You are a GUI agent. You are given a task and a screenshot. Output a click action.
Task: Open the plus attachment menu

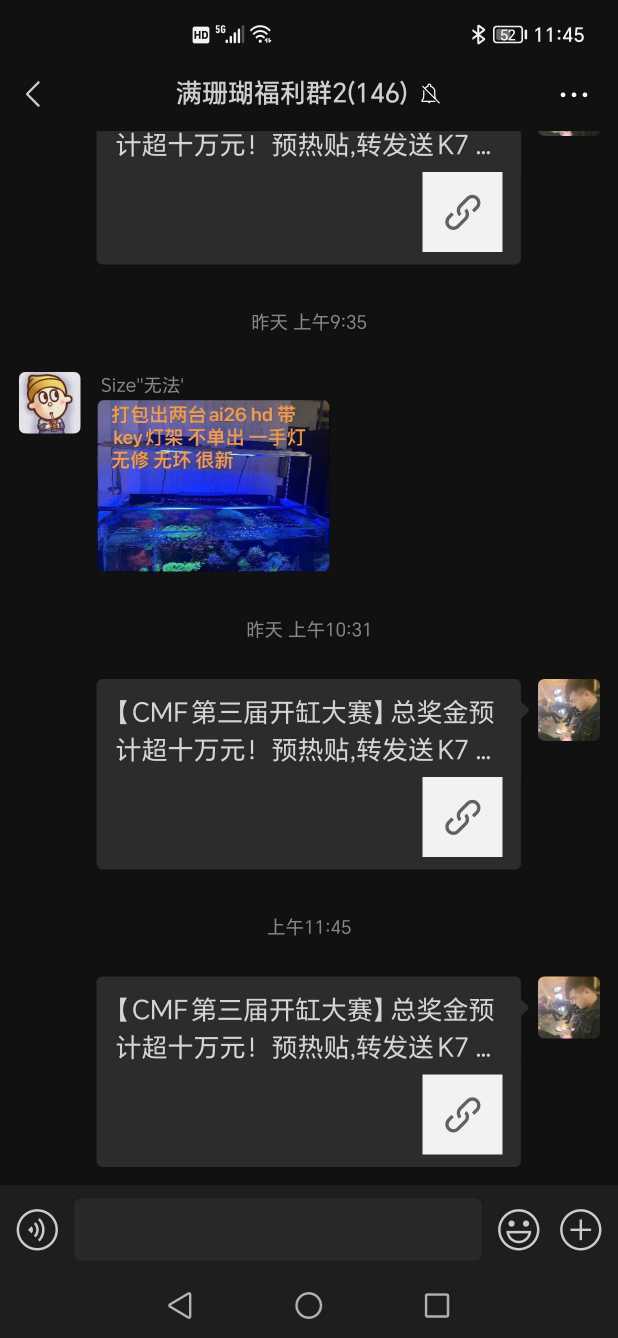click(580, 1229)
